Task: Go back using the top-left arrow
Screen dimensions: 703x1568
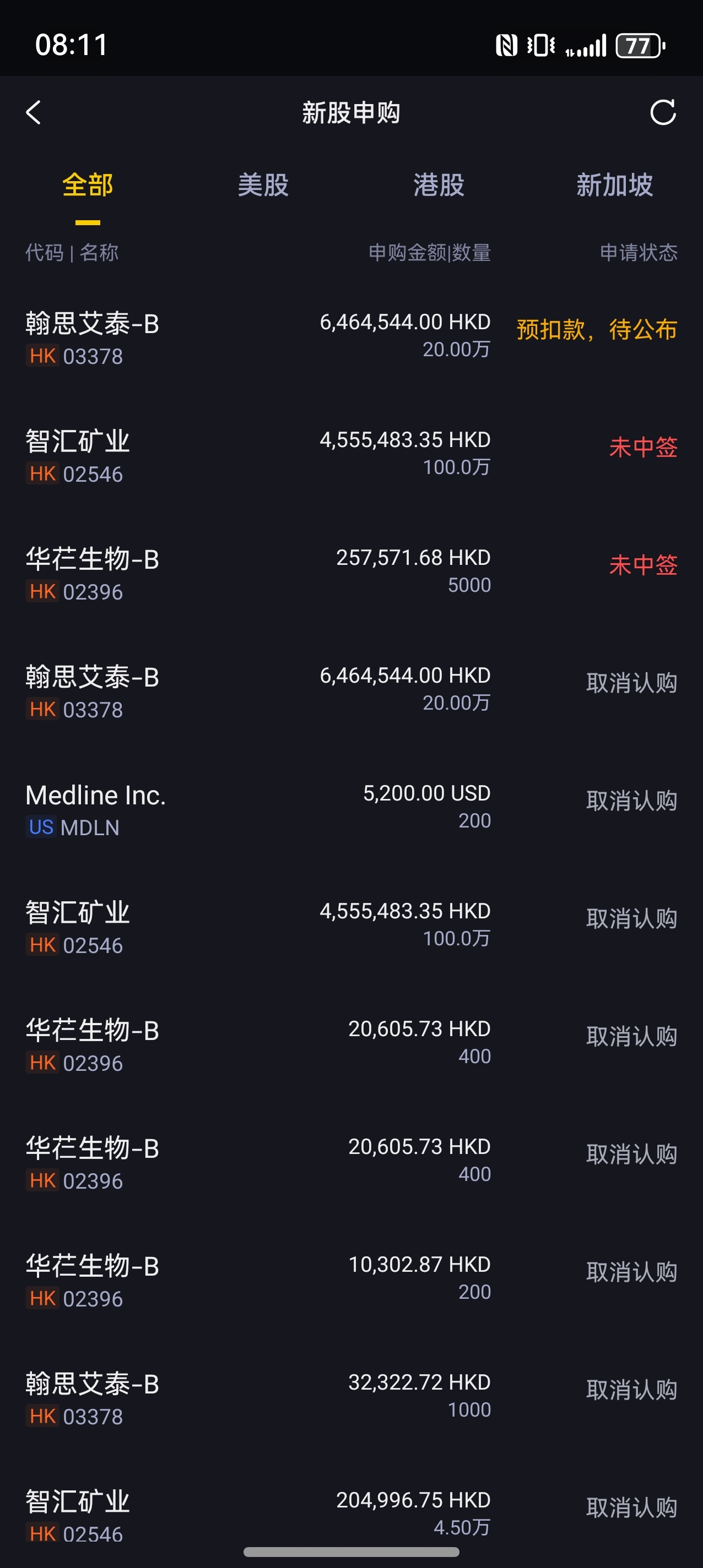Action: [34, 113]
